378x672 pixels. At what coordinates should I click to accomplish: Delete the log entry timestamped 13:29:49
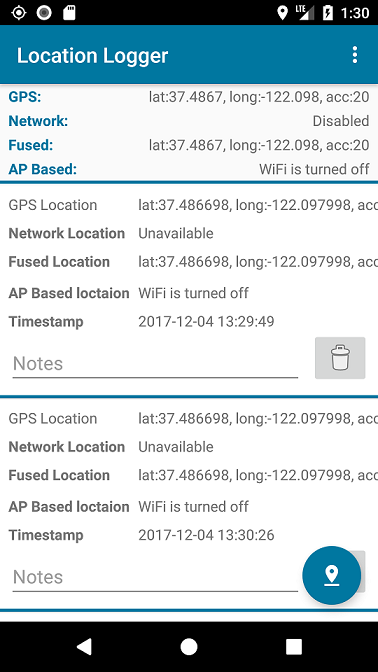pos(340,358)
